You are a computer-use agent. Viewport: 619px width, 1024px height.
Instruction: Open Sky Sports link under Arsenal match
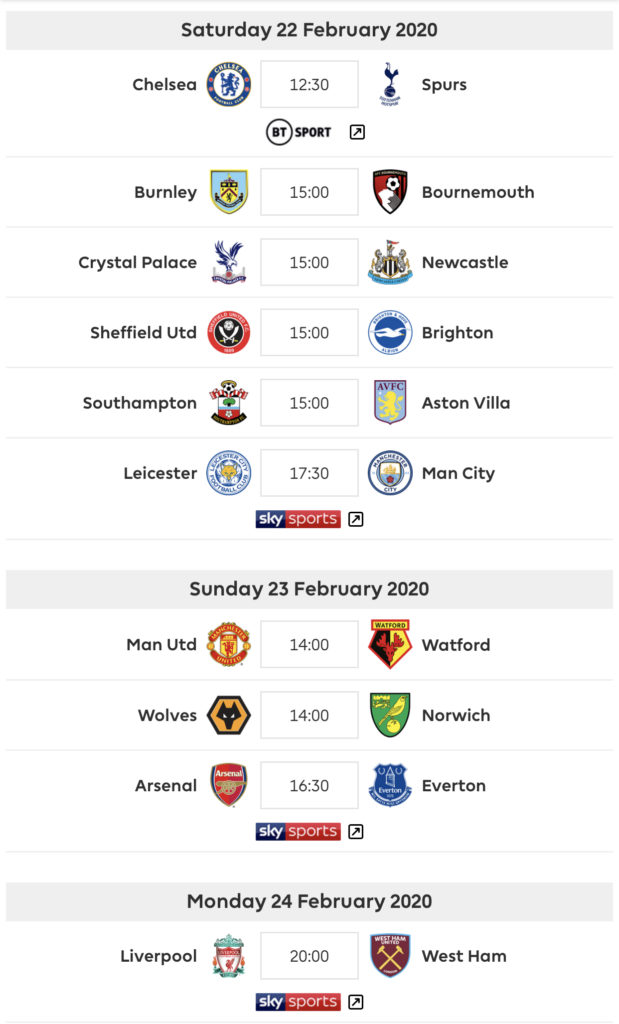310,831
